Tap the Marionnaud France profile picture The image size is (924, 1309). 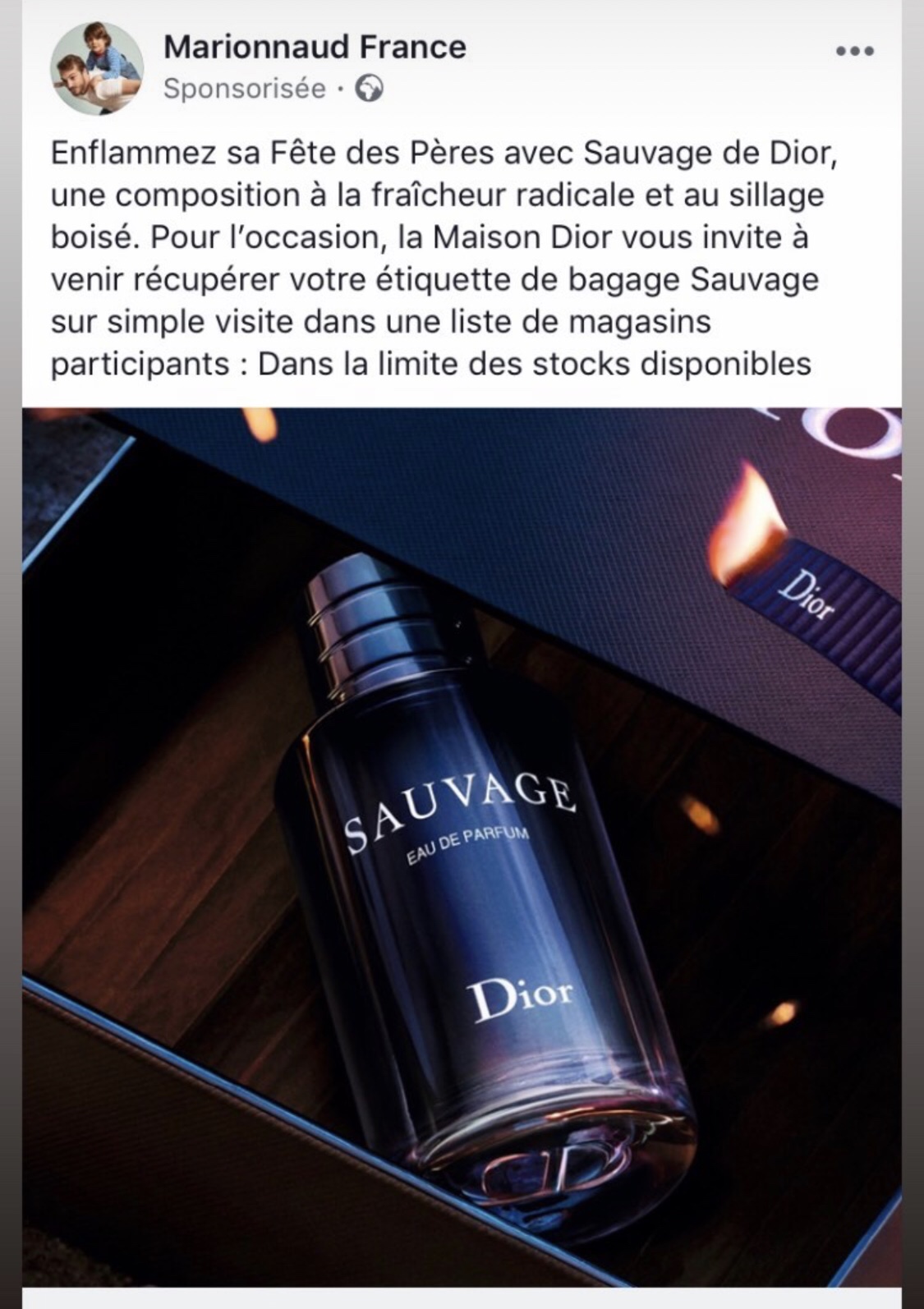(x=97, y=68)
